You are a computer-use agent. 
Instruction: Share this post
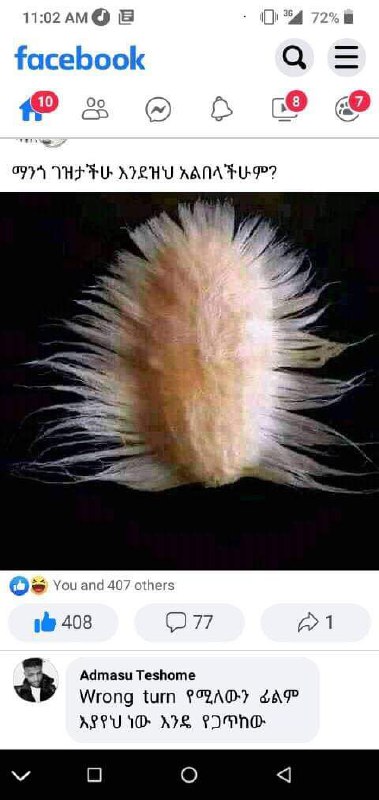[315, 622]
